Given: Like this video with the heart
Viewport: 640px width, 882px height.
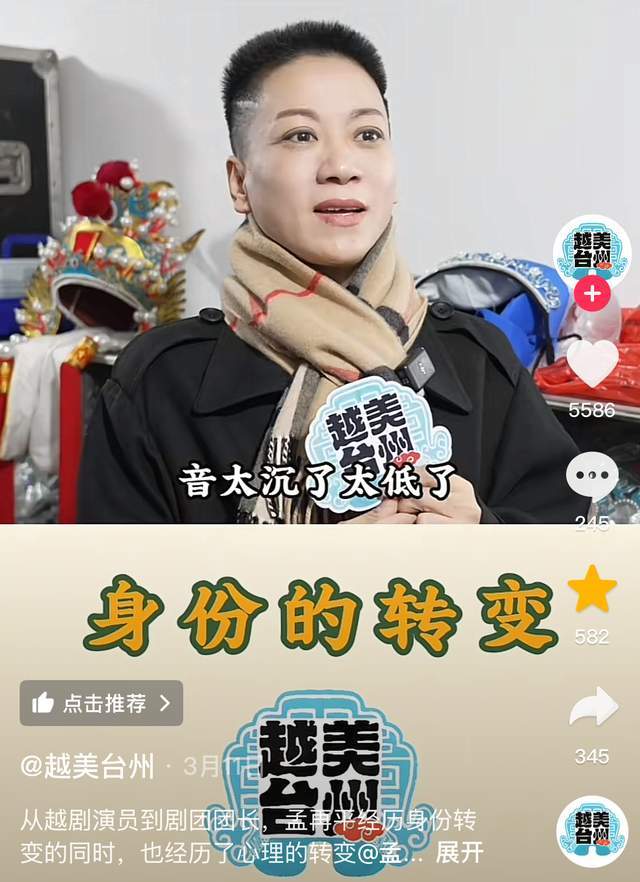Looking at the screenshot, I should (x=592, y=363).
